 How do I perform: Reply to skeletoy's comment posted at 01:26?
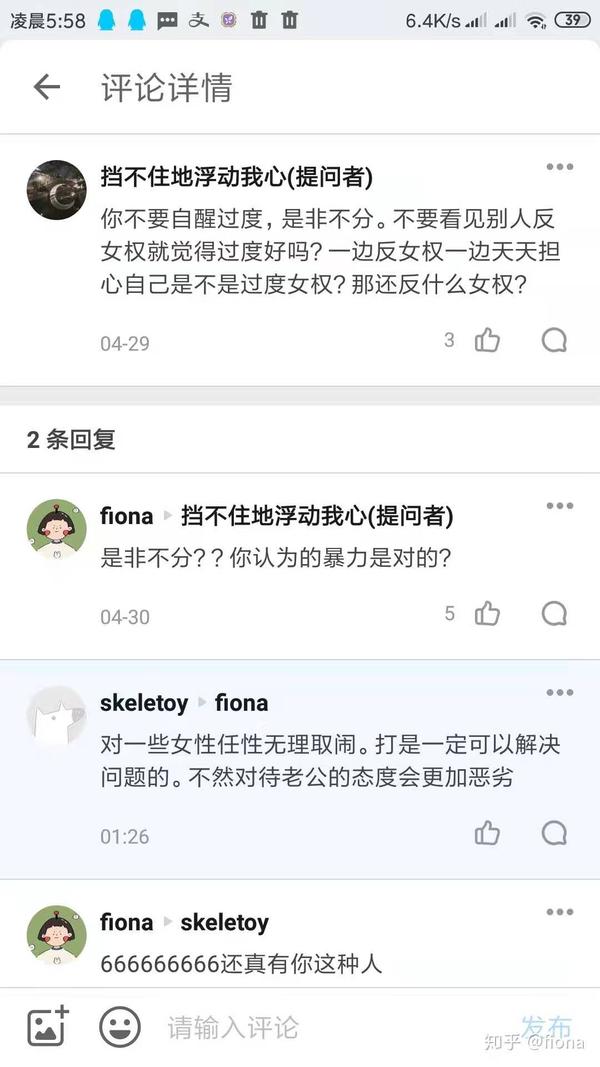[x=554, y=833]
